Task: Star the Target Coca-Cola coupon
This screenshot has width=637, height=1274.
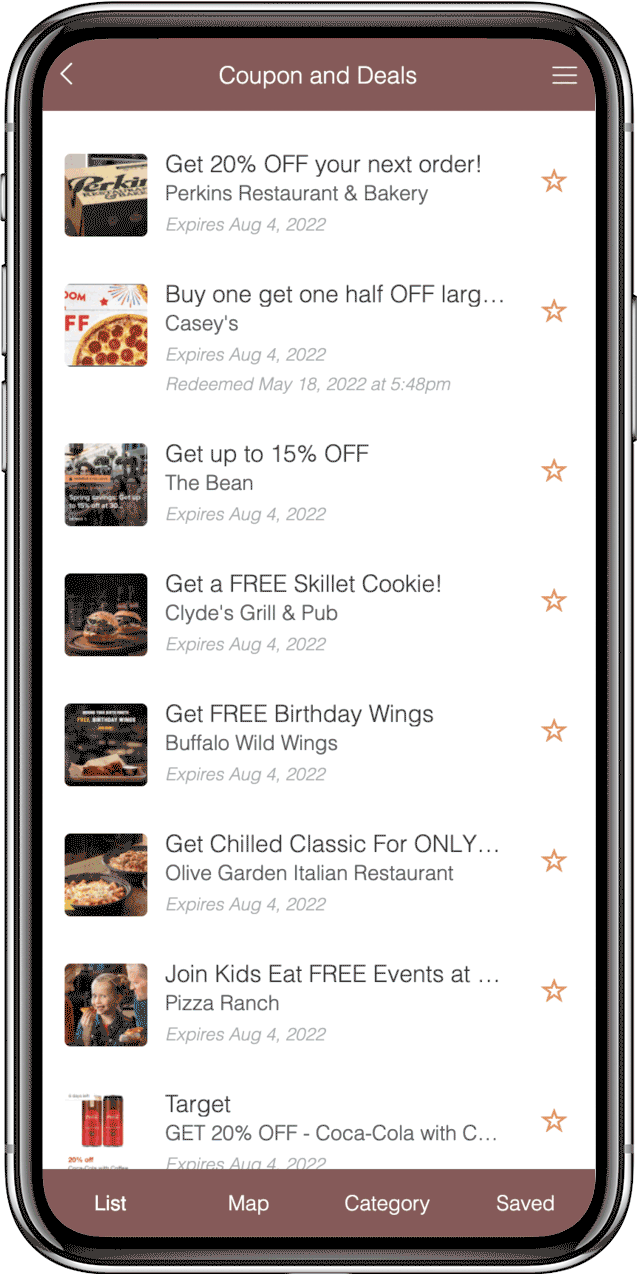Action: click(554, 1121)
